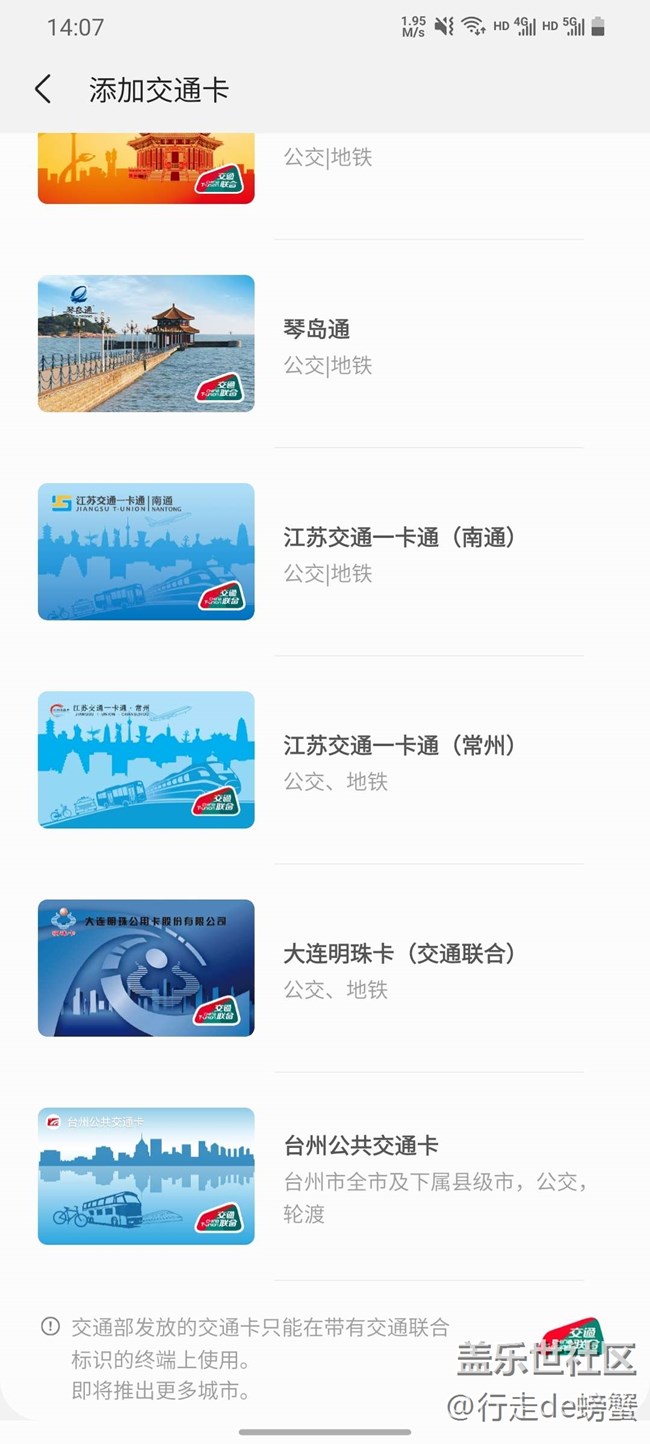Image resolution: width=650 pixels, height=1444 pixels.
Task: Open 大连明珠卡（交通联合） card option
Action: (x=398, y=968)
